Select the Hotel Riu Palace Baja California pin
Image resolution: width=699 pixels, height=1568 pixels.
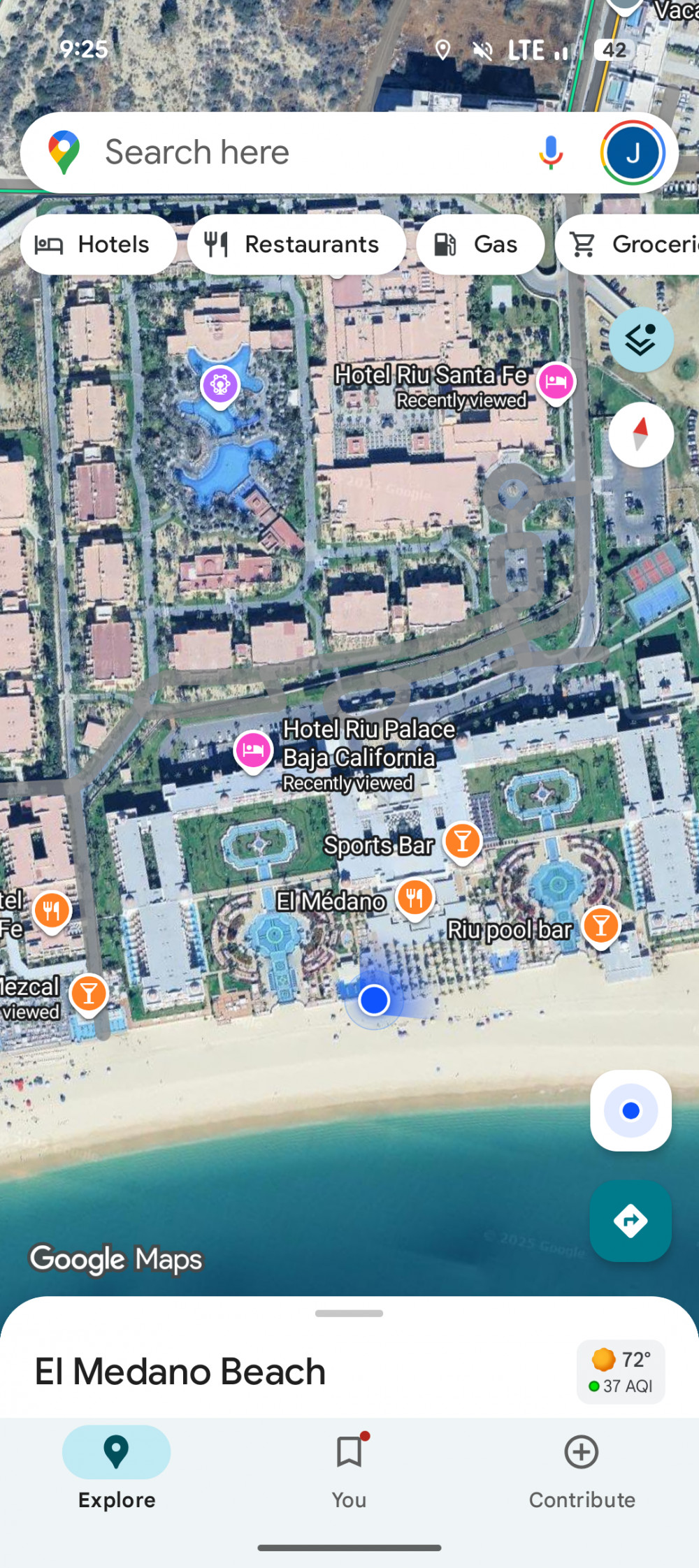[x=253, y=750]
